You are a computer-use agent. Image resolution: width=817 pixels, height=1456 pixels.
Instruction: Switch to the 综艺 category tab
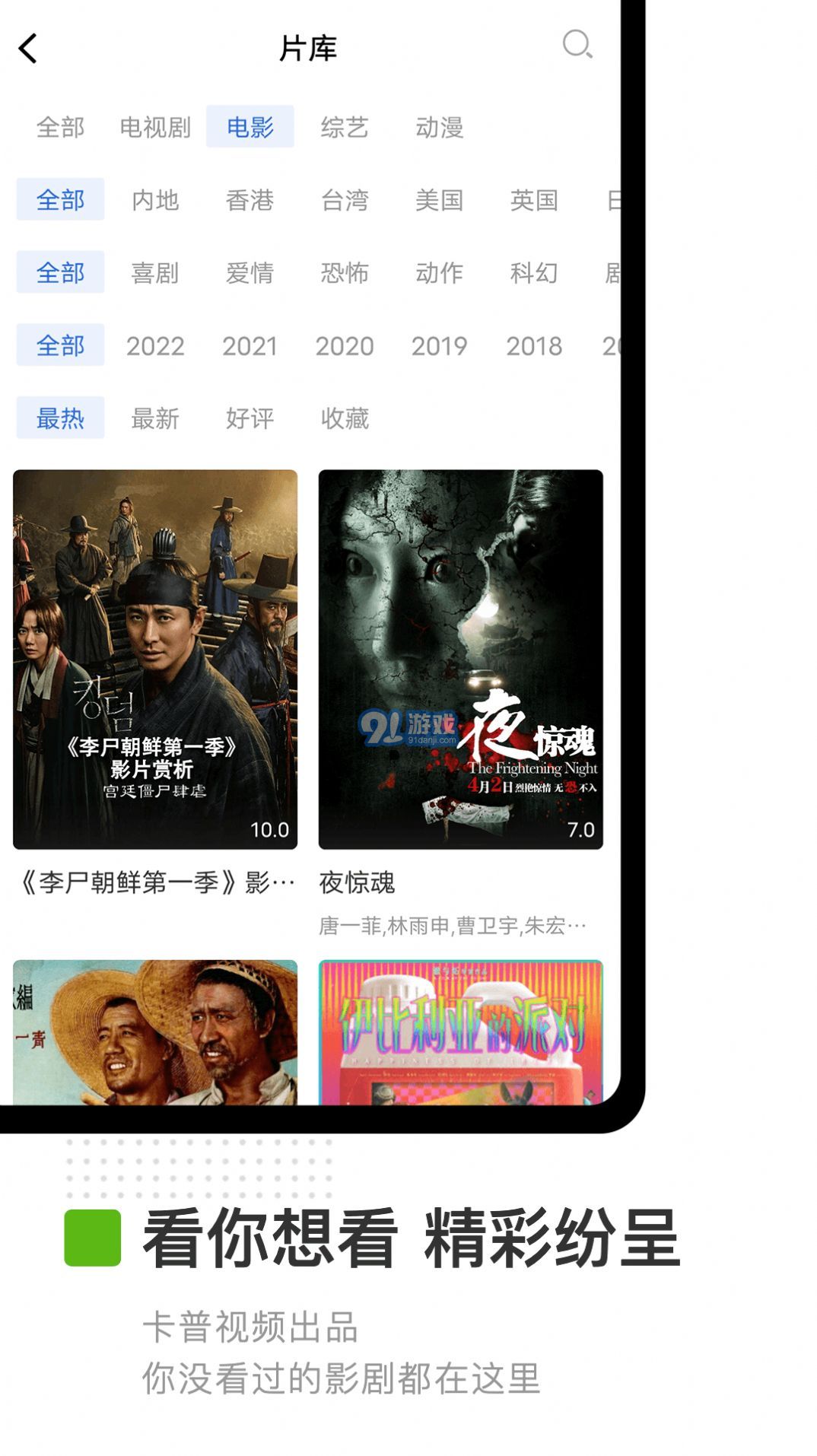click(x=345, y=128)
